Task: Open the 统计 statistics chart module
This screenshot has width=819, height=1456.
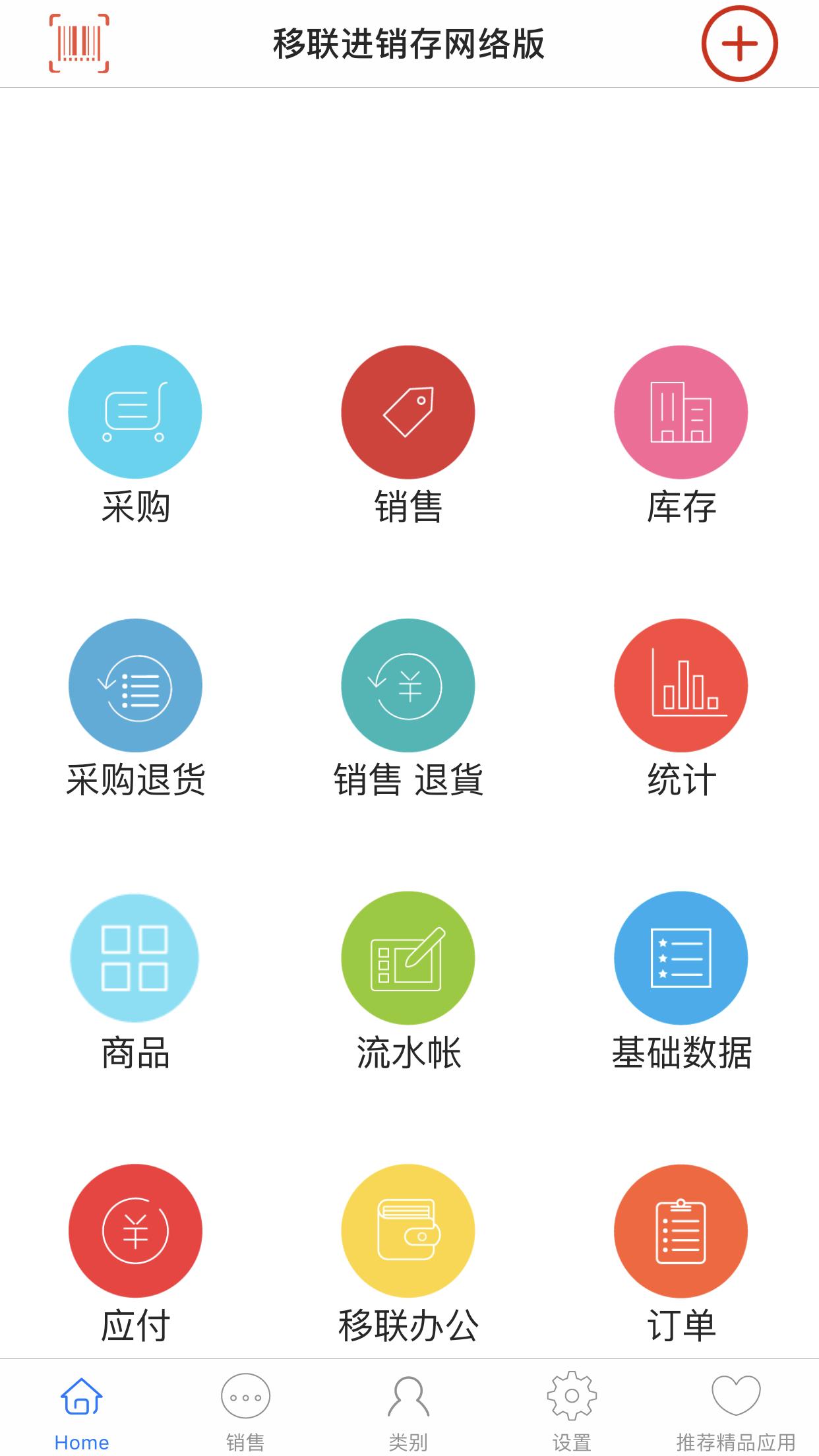Action: (x=681, y=686)
